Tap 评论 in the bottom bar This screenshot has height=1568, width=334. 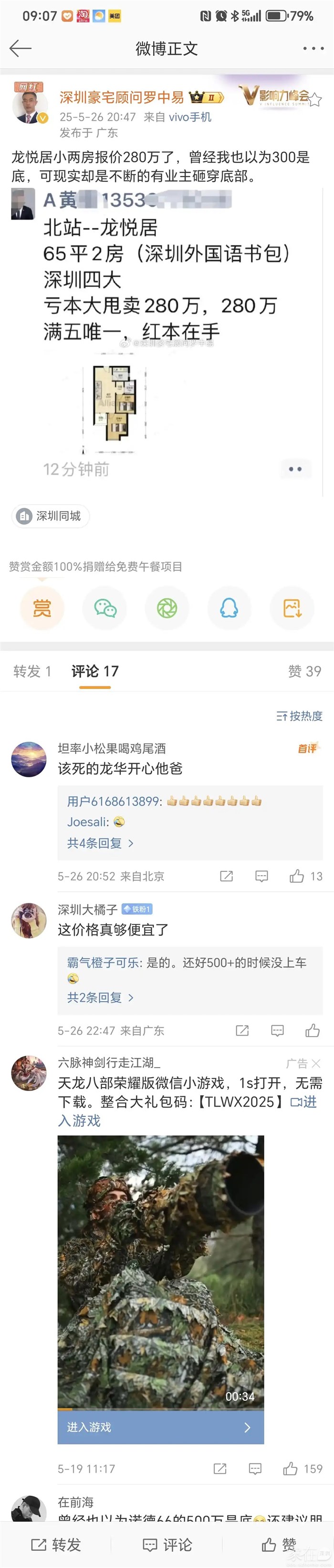pyautogui.click(x=167, y=1544)
